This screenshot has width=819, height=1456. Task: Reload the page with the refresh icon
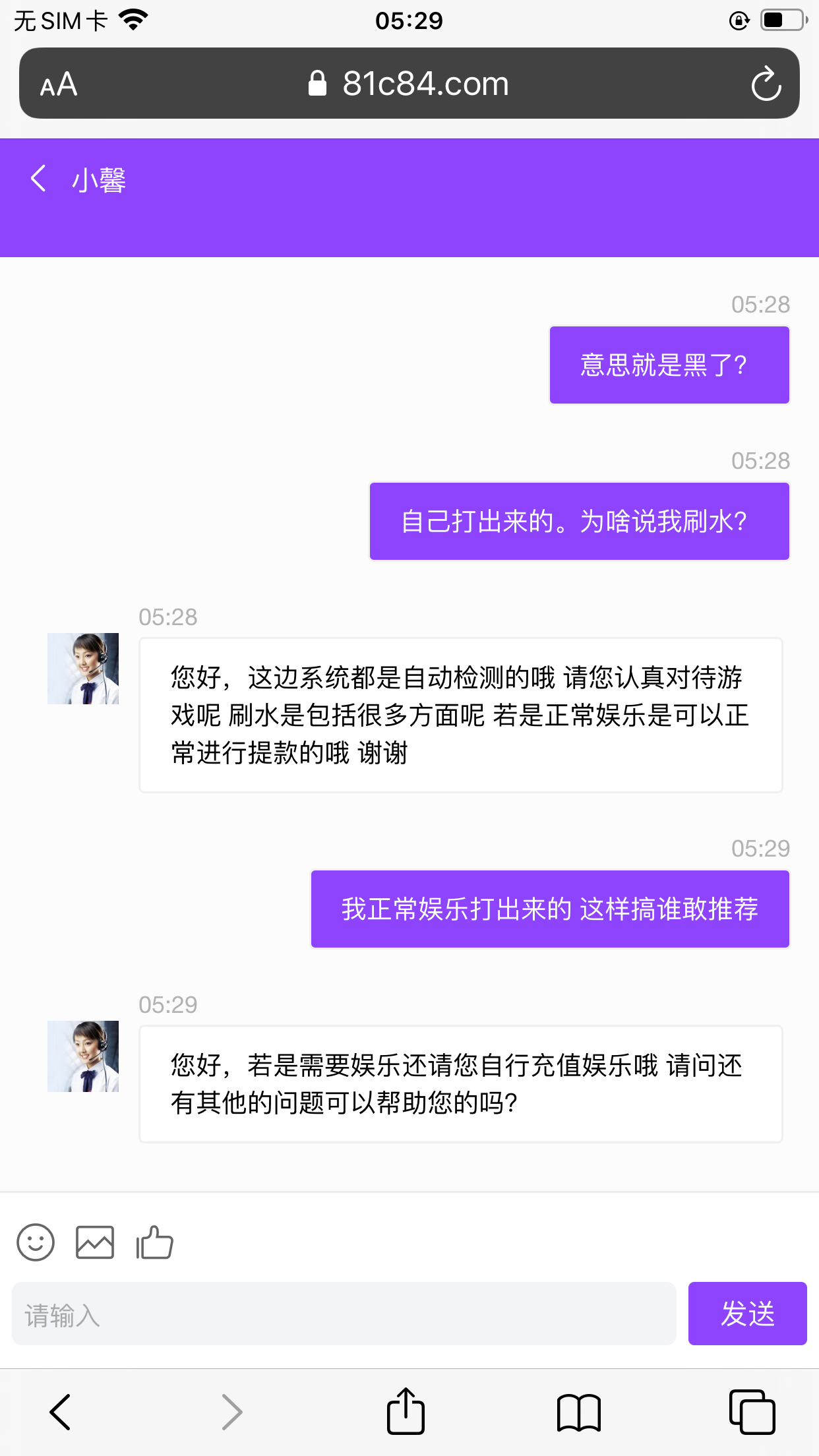click(765, 83)
